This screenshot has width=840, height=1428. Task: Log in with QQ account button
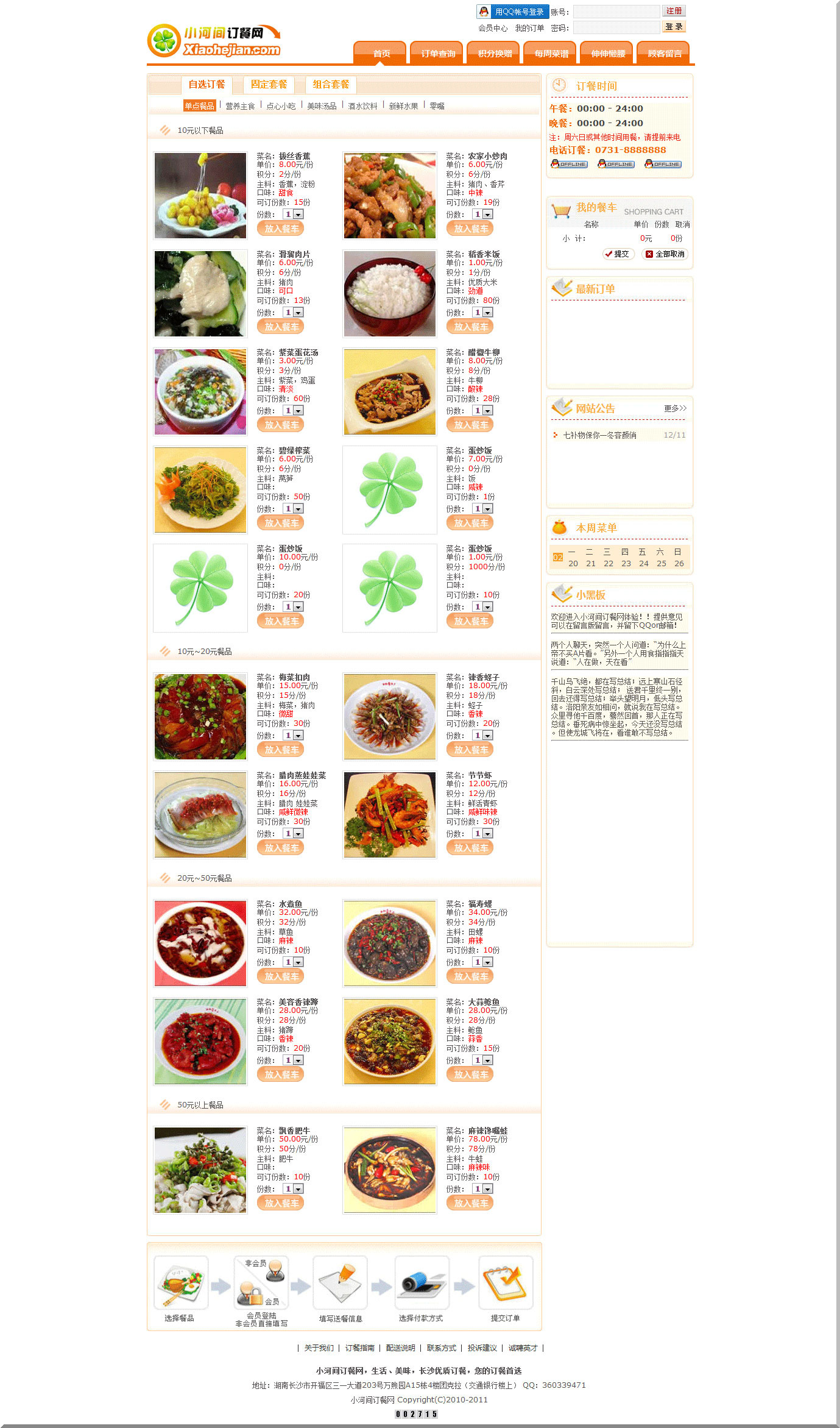coord(512,12)
